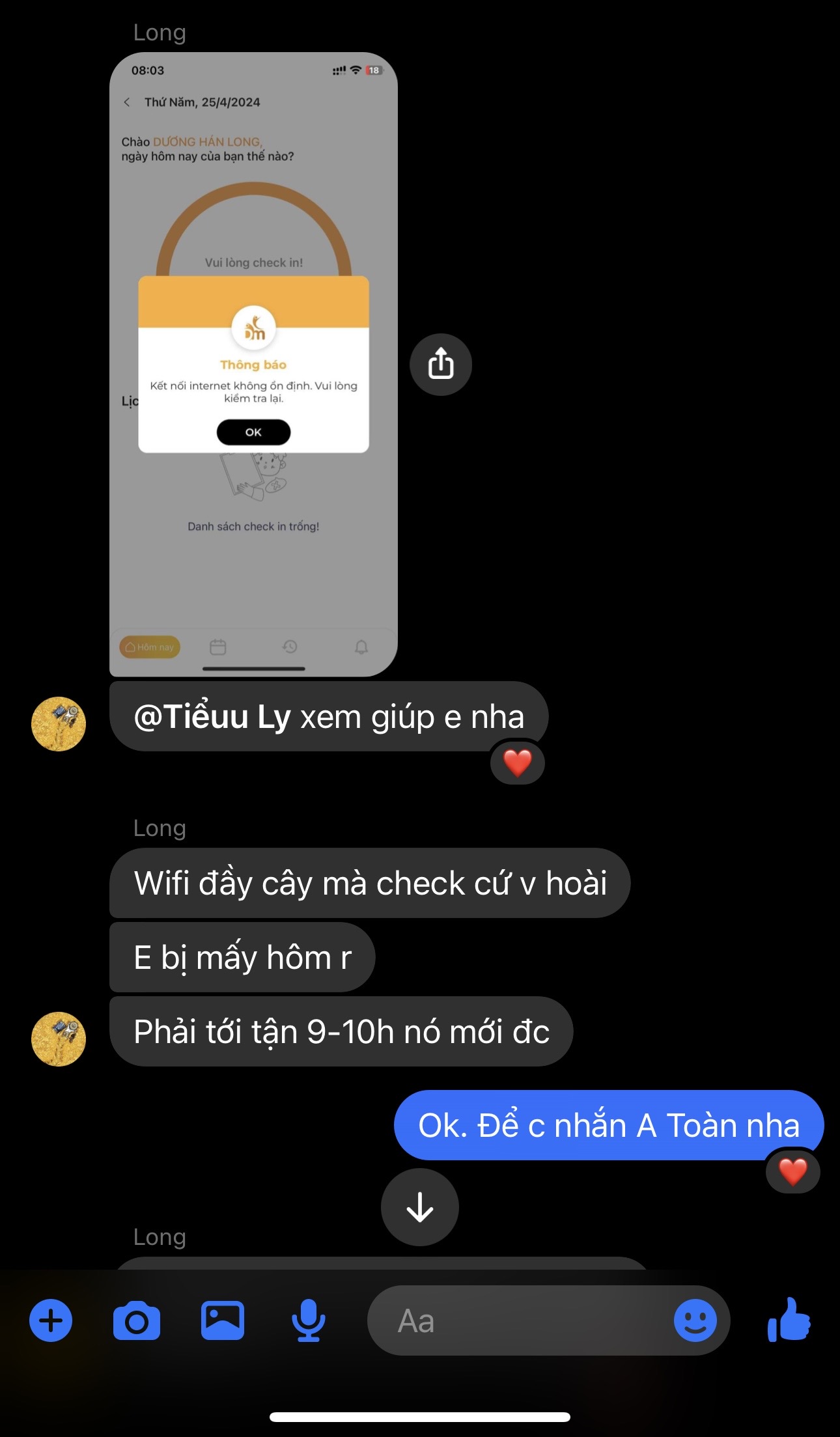
Task: Open the plus menu for more actions
Action: click(x=51, y=1320)
